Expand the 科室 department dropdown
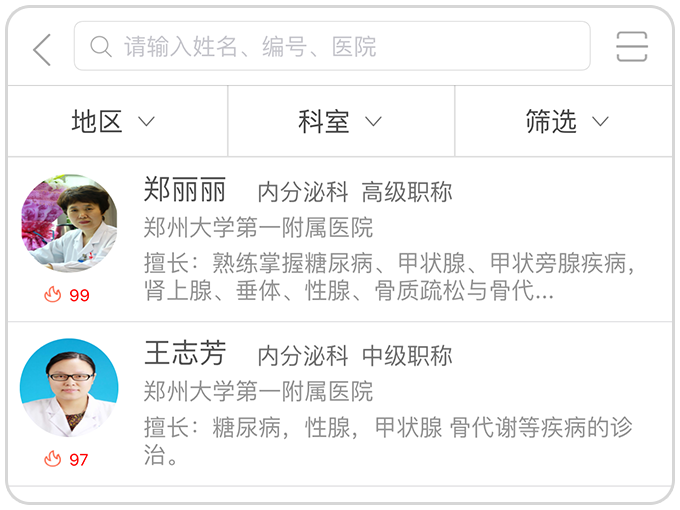Viewport: 680px width, 510px height. (340, 122)
